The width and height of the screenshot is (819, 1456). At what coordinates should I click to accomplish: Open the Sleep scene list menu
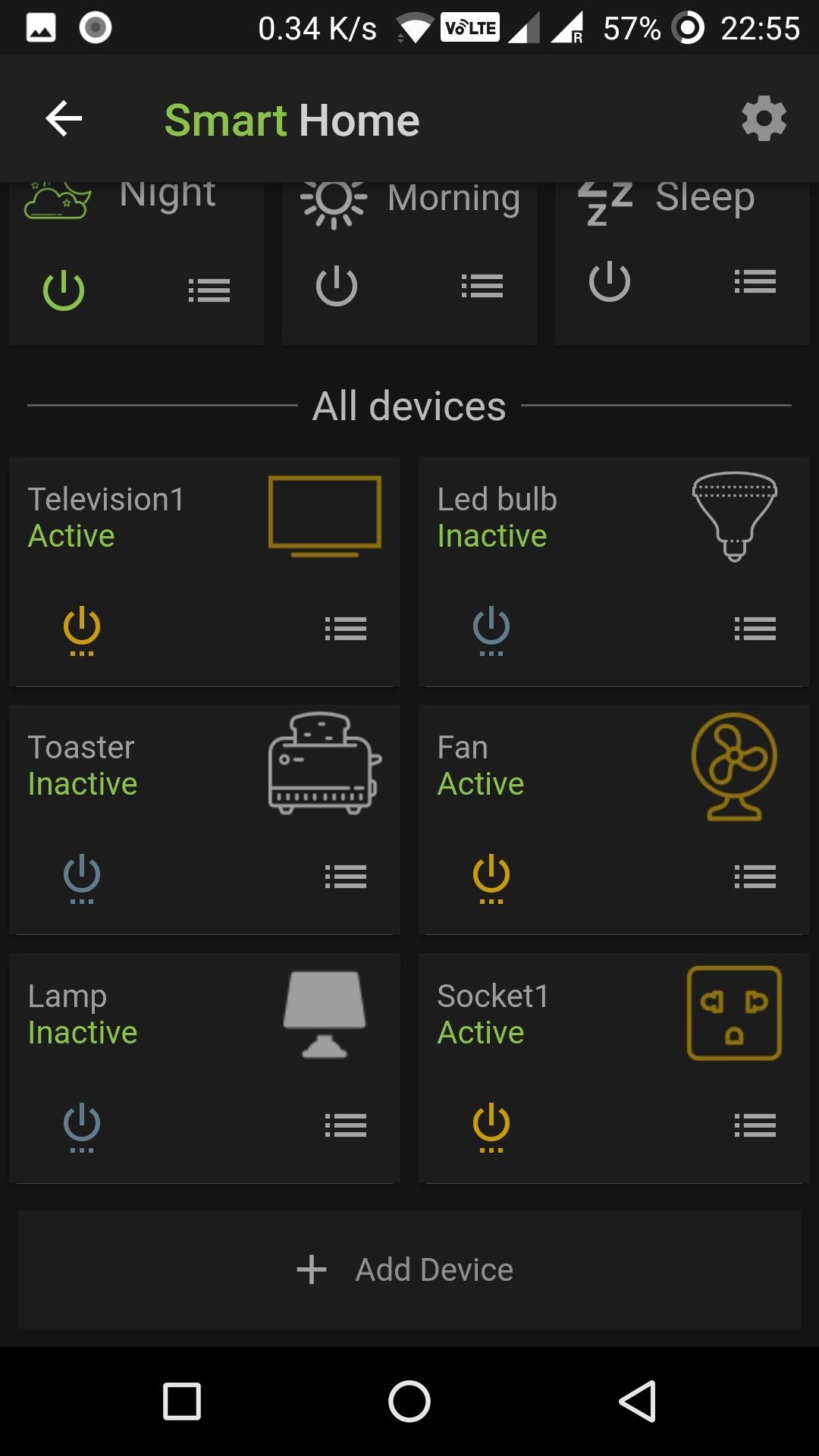click(x=755, y=282)
